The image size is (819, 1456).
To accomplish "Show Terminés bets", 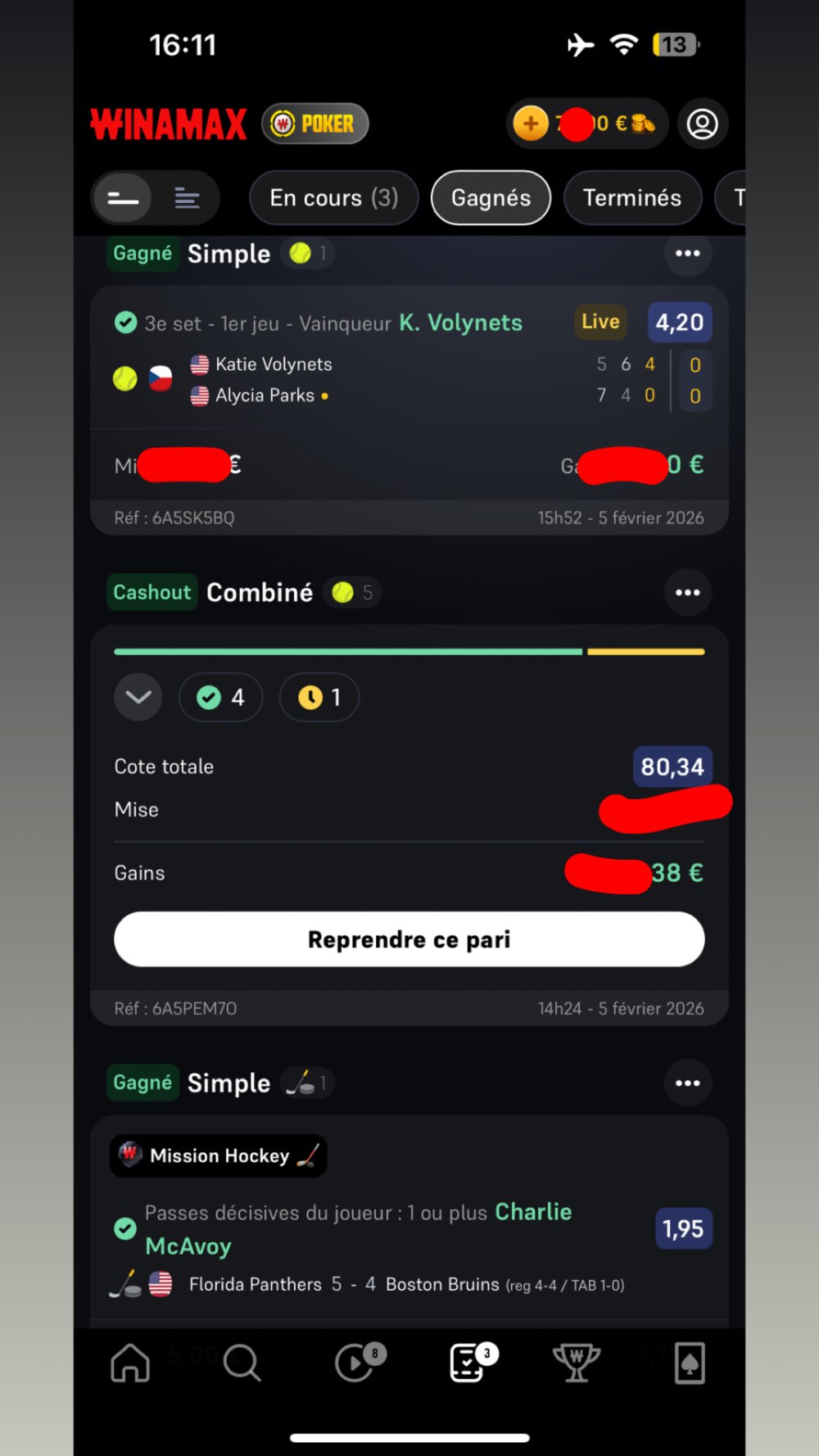I will (x=631, y=198).
